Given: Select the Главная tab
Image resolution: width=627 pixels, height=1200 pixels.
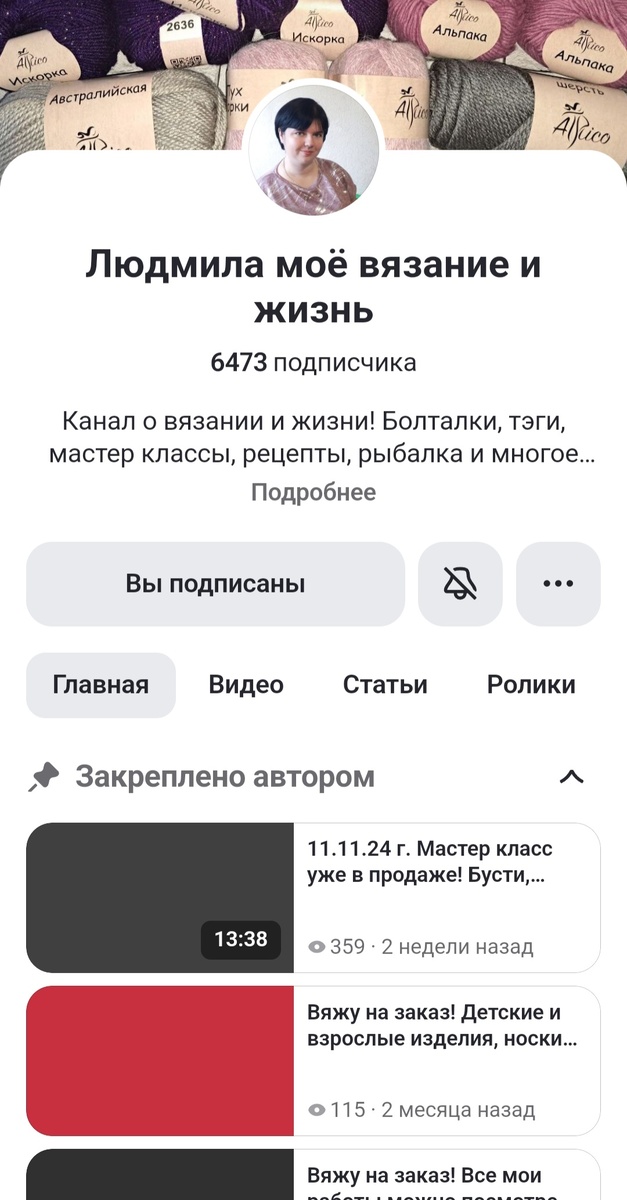Looking at the screenshot, I should click(101, 685).
